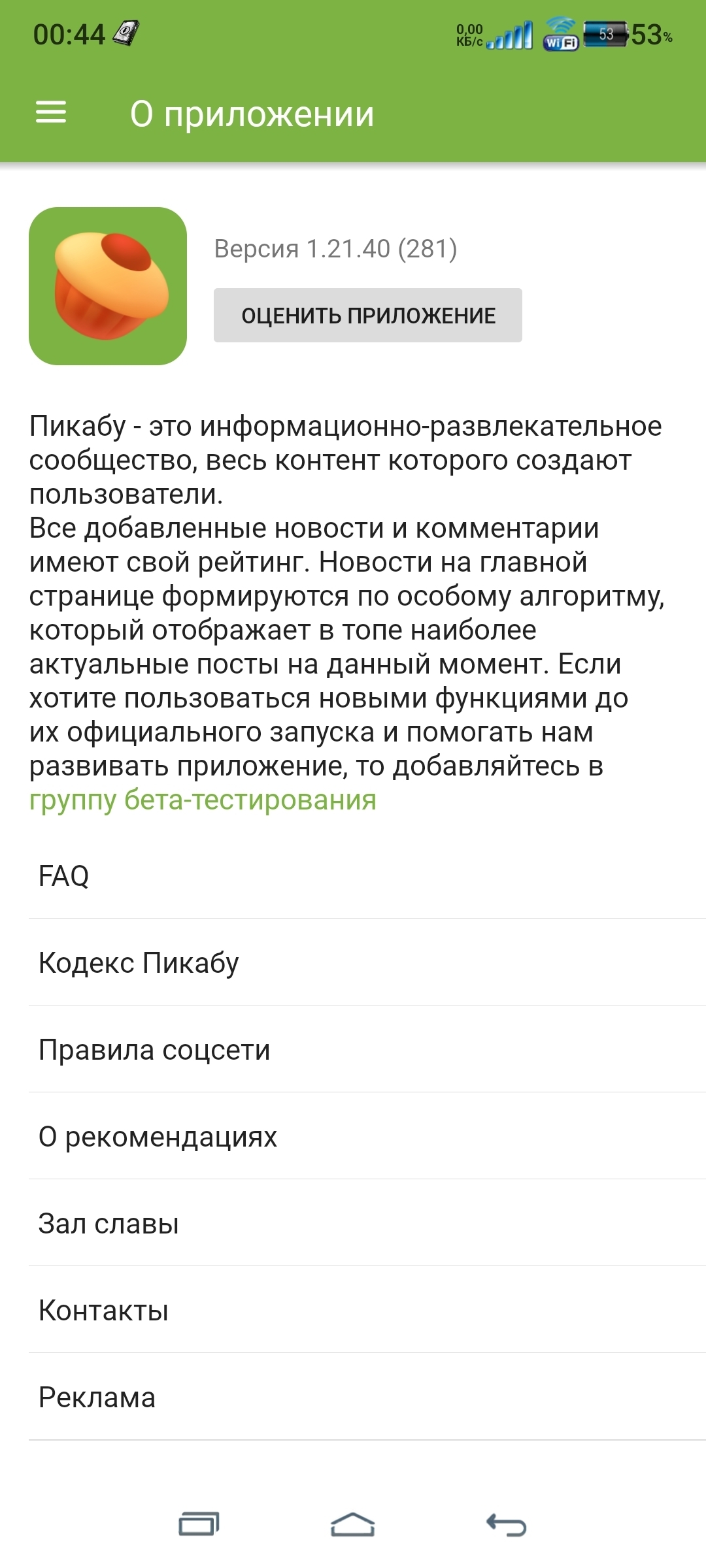Go to home via system home button
This screenshot has width=706, height=1568.
tap(352, 1525)
